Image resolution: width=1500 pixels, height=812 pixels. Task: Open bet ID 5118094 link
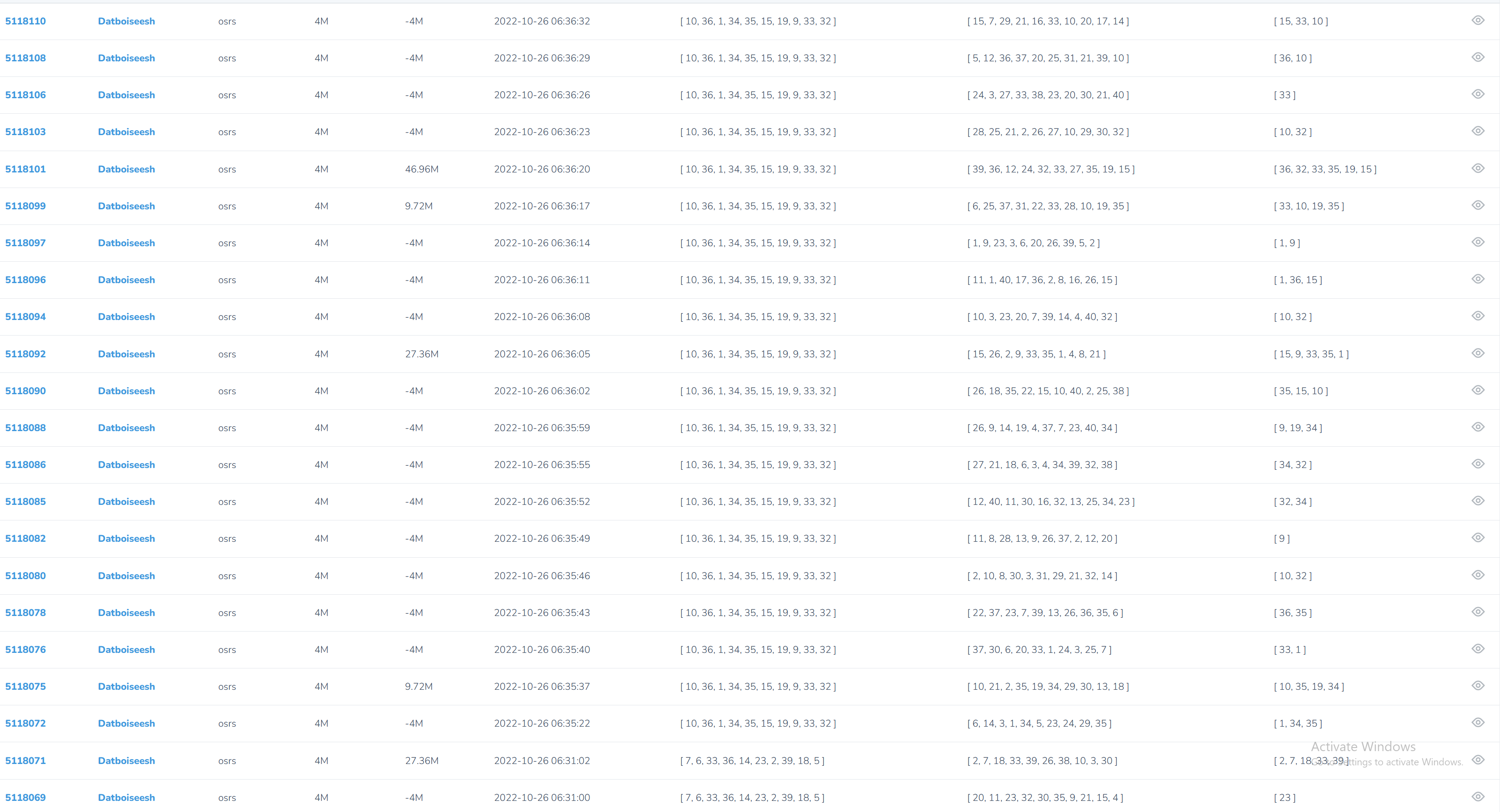(x=26, y=316)
